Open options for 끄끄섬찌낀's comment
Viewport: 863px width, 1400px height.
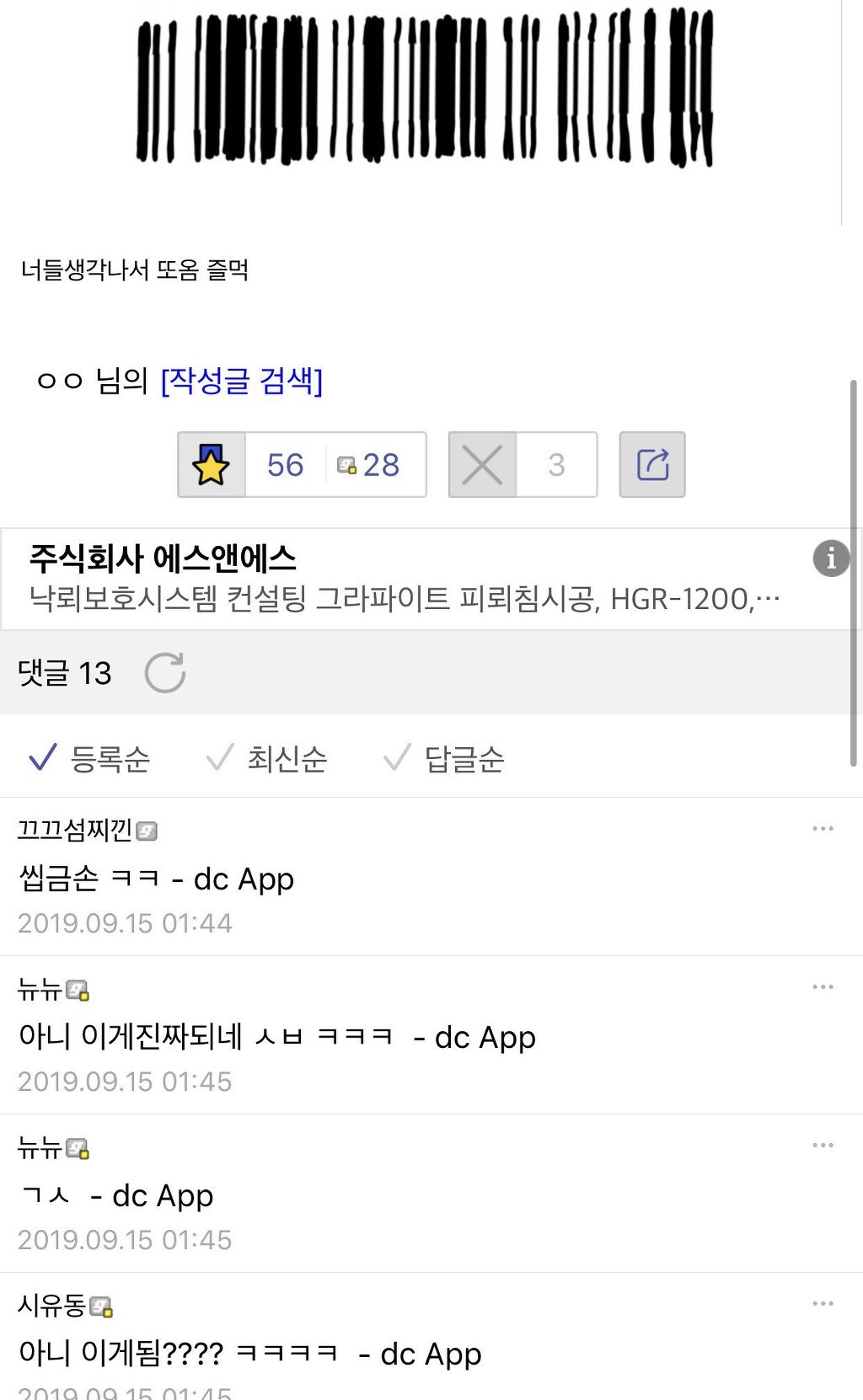coord(823,829)
